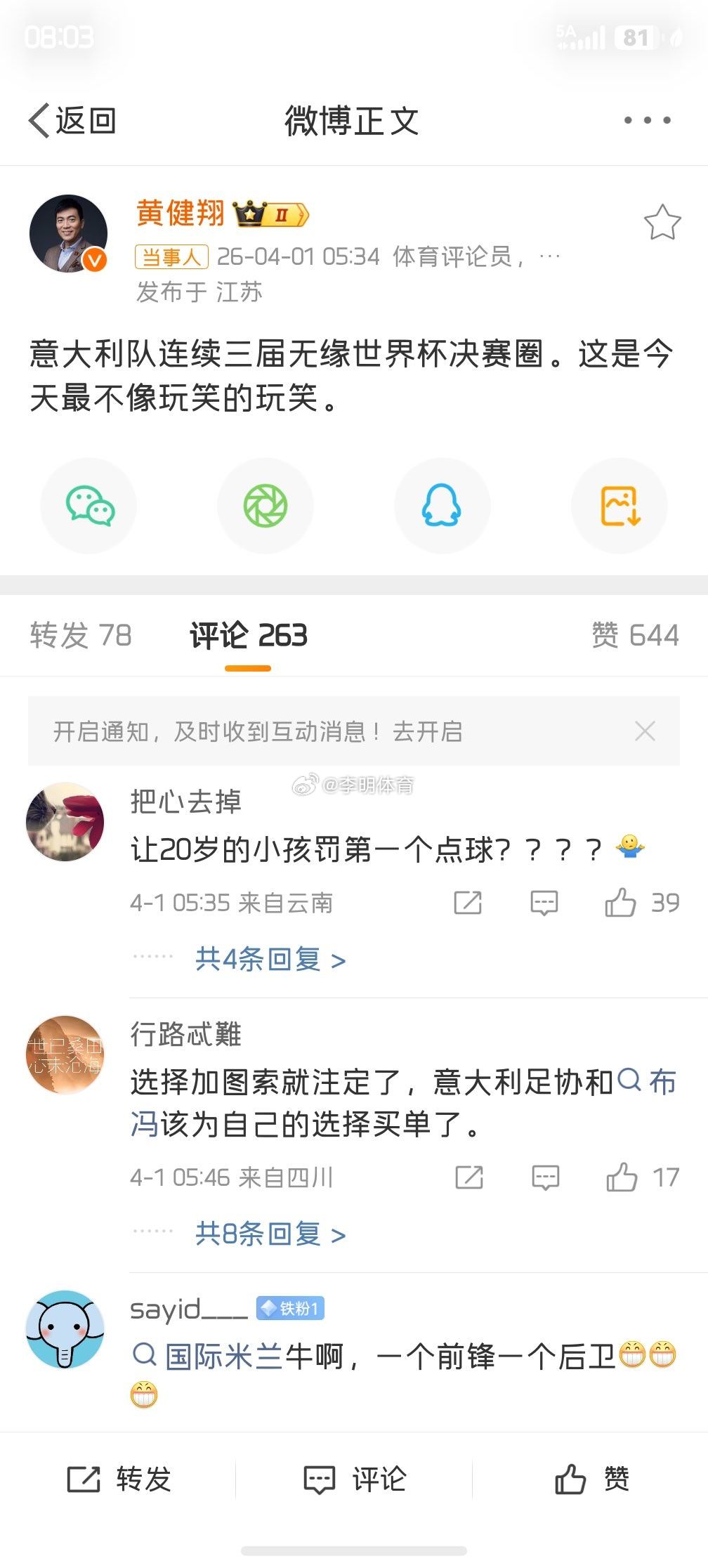Image resolution: width=708 pixels, height=1568 pixels.
Task: Switch to the 转发 78 tab
Action: [80, 634]
